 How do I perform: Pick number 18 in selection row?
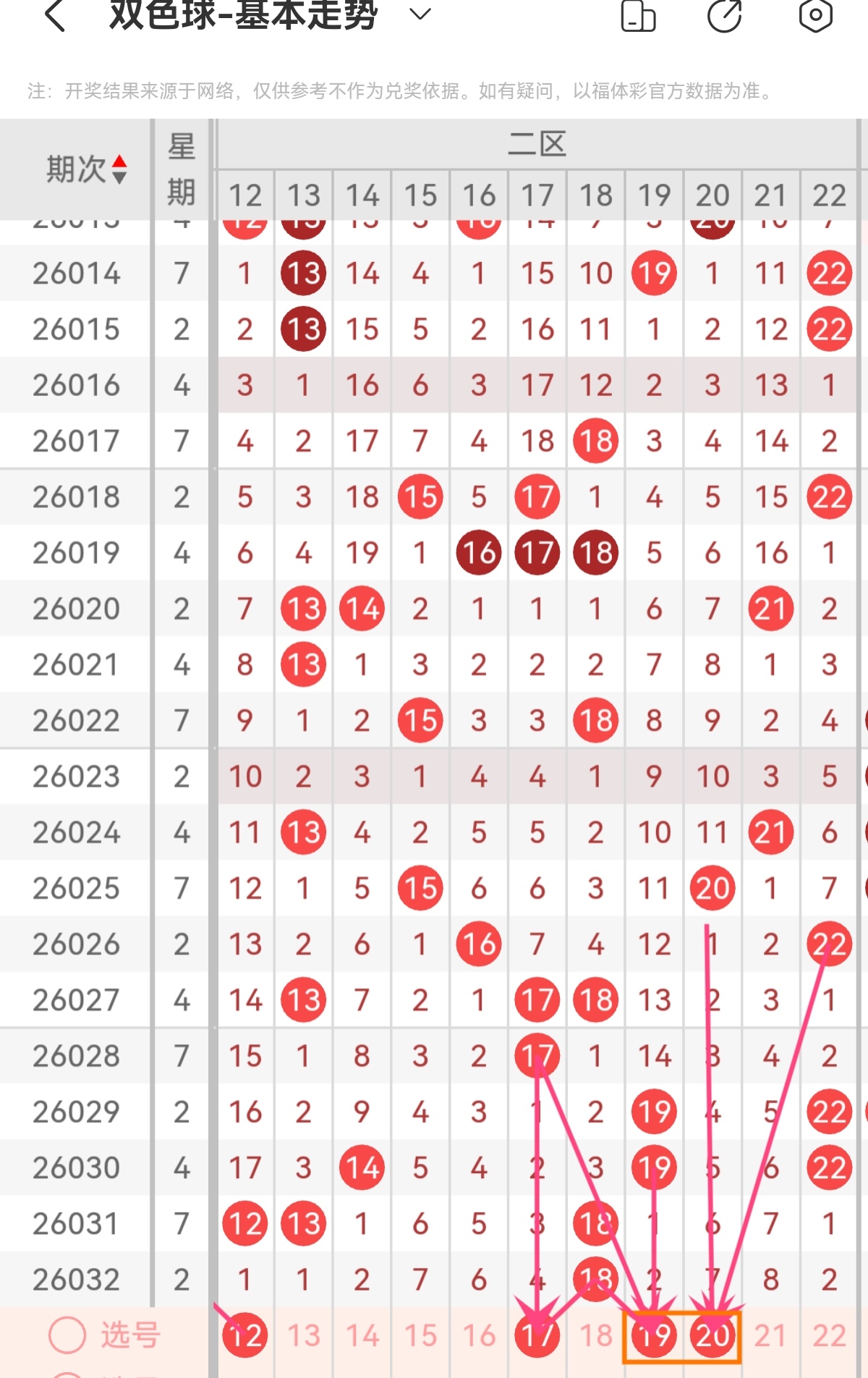coord(596,1335)
